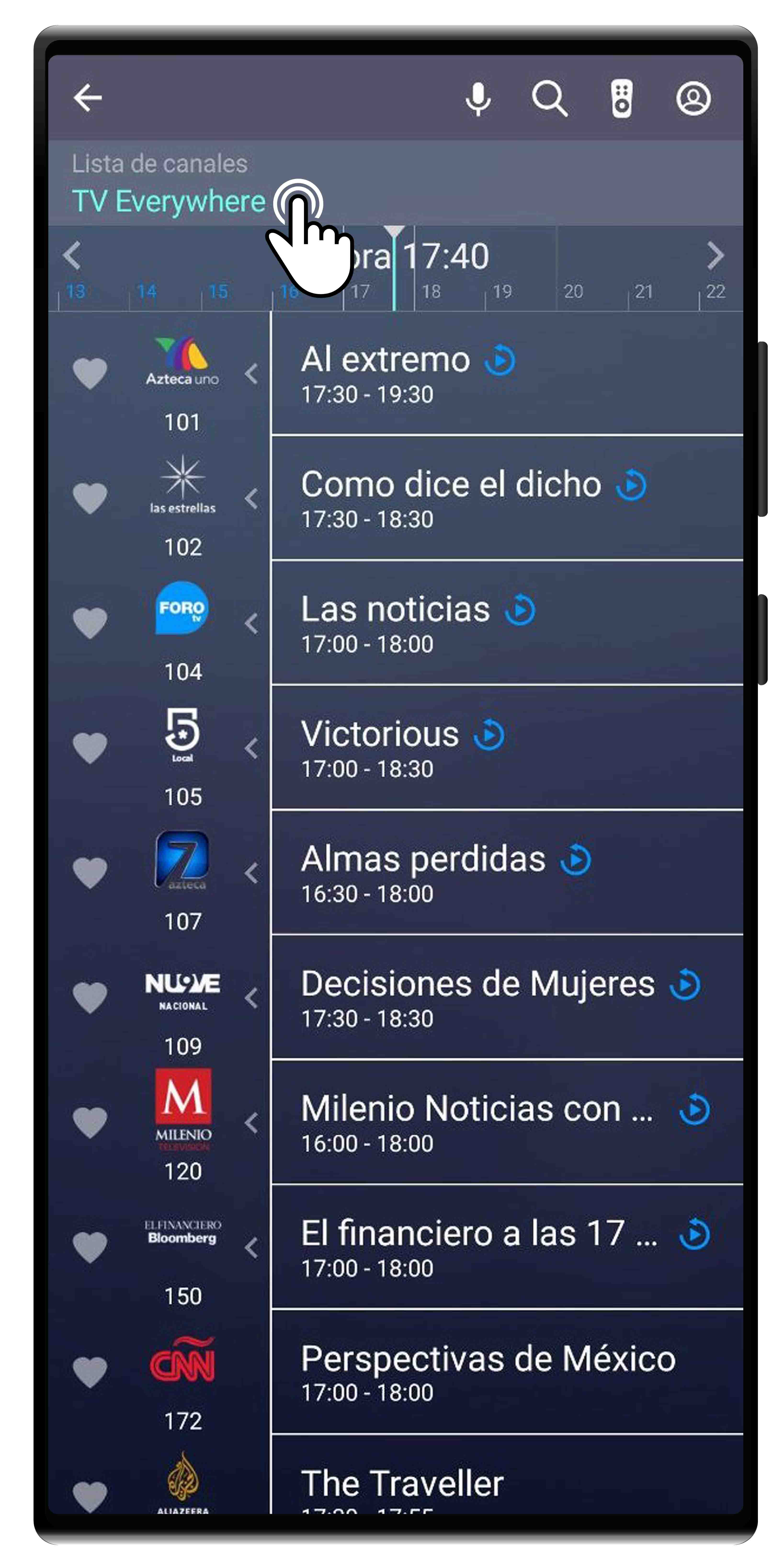Viewport: 784px width, 1565px height.
Task: Open the search magnifier
Action: click(x=549, y=98)
